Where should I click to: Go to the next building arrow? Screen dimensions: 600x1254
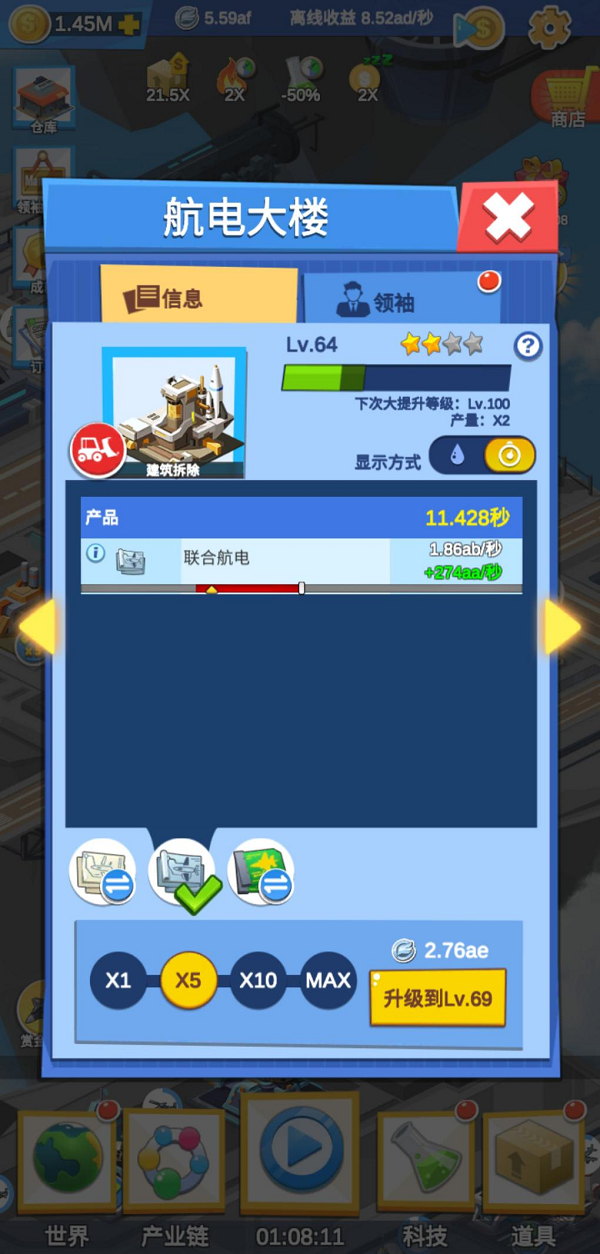[562, 628]
